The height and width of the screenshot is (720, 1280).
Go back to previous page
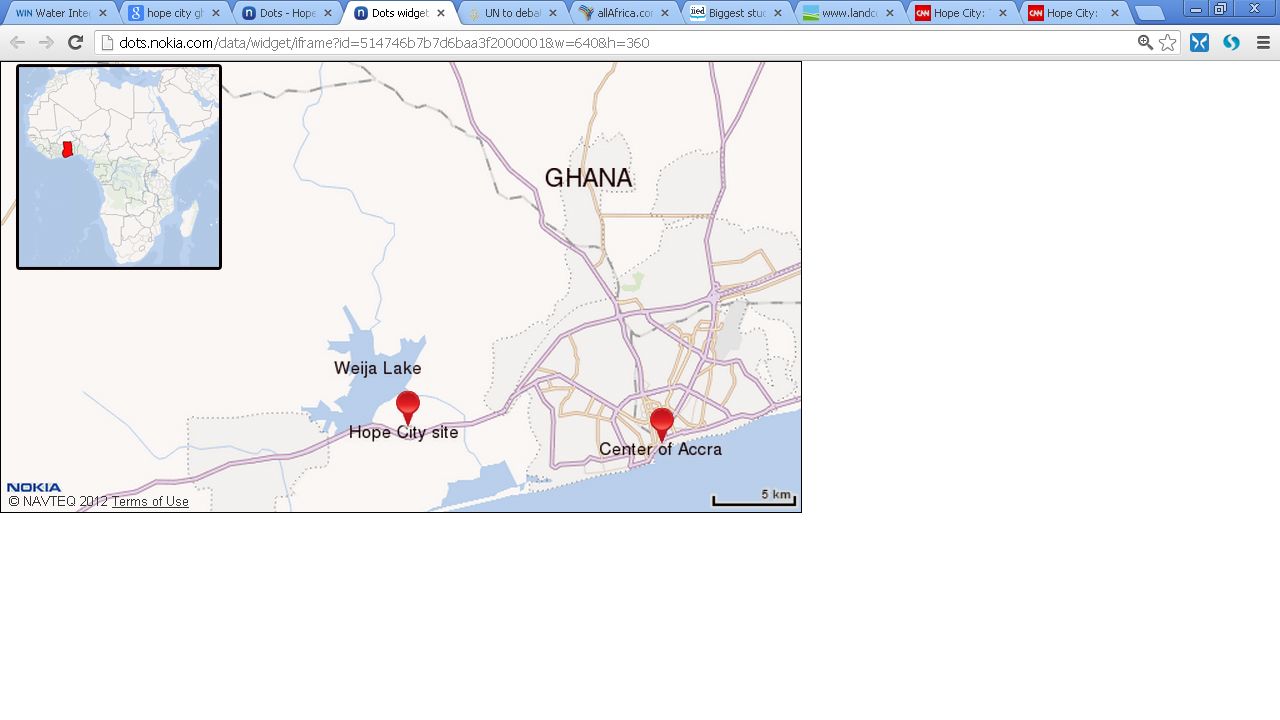[x=17, y=42]
